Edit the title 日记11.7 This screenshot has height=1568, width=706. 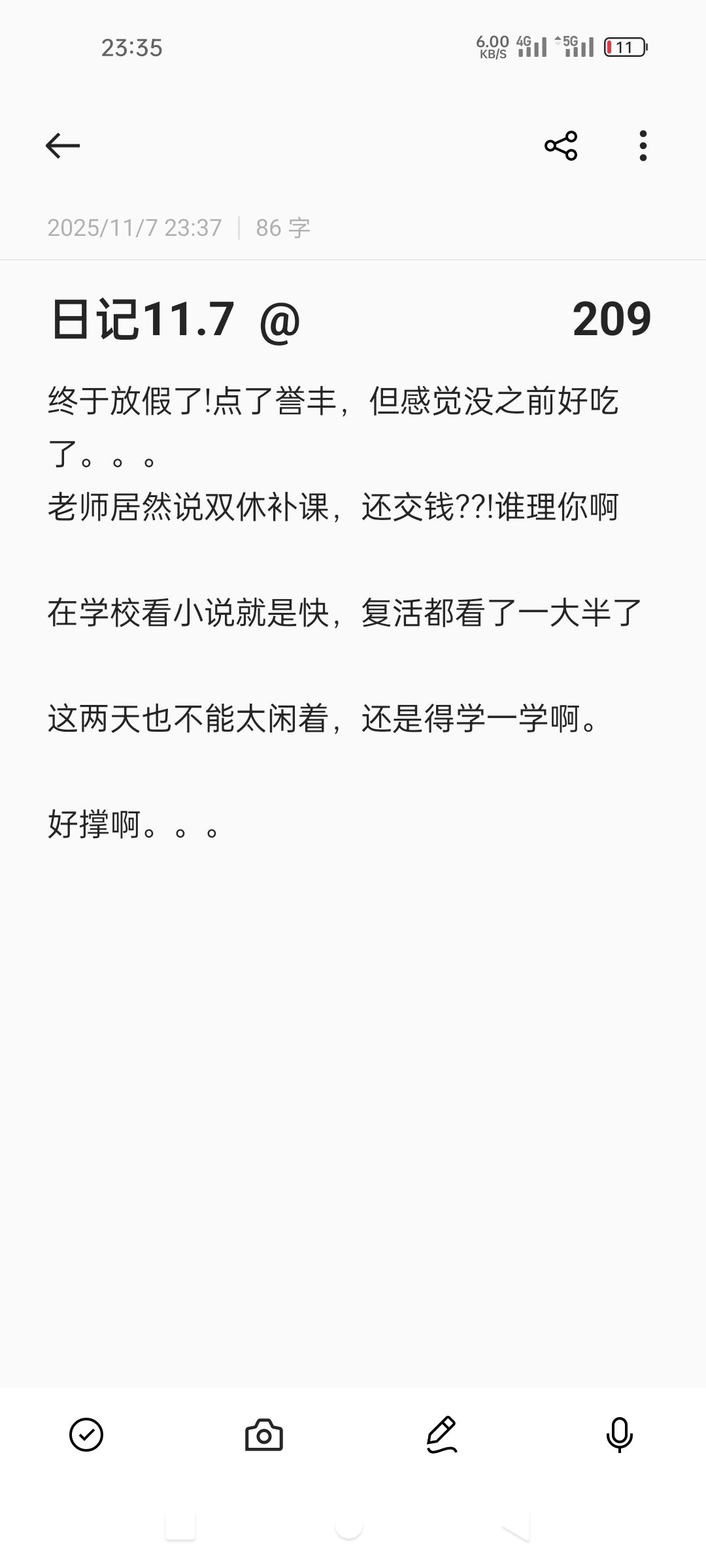(144, 319)
